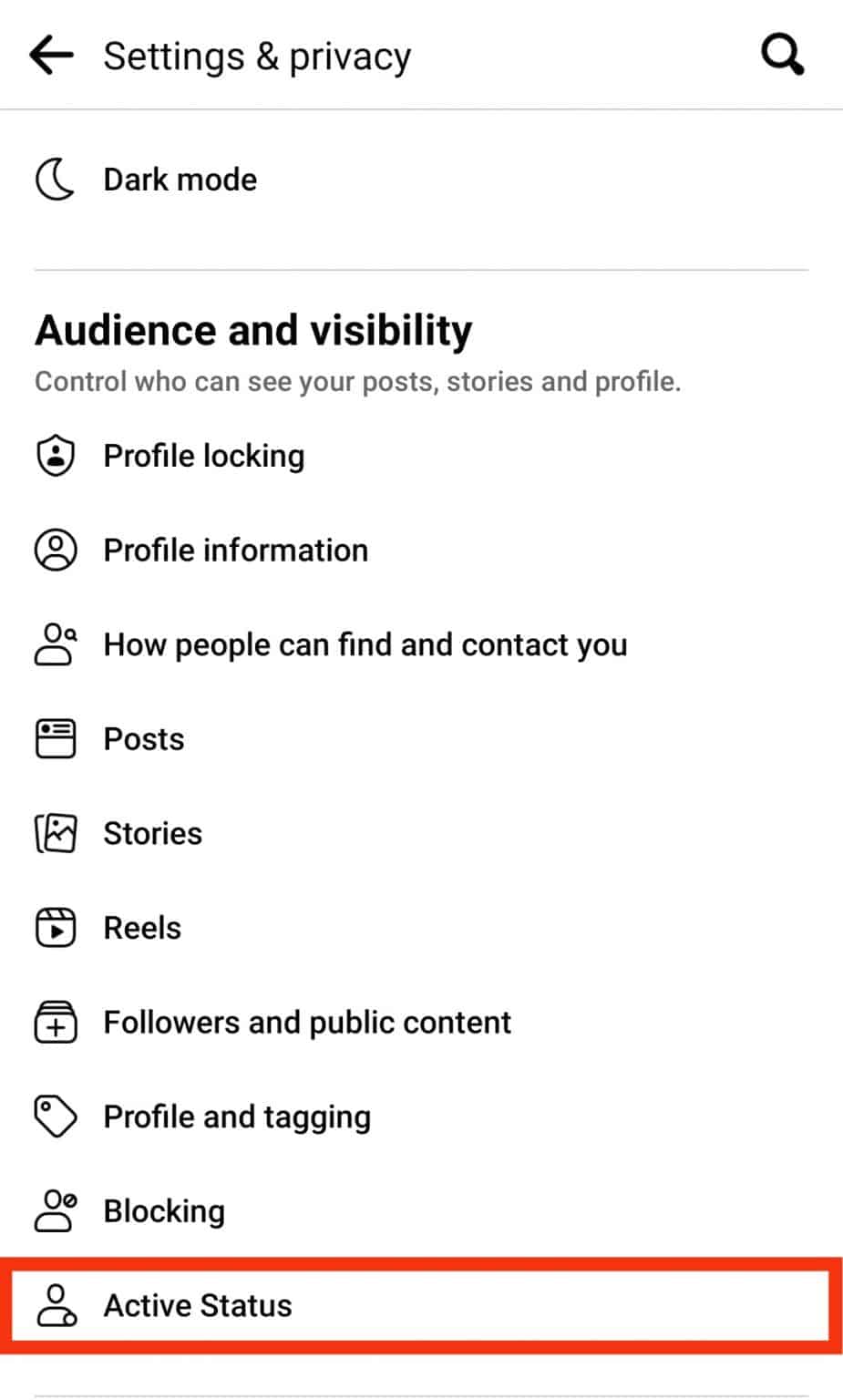
Task: Open the Blocking settings entry
Action: (x=164, y=1210)
